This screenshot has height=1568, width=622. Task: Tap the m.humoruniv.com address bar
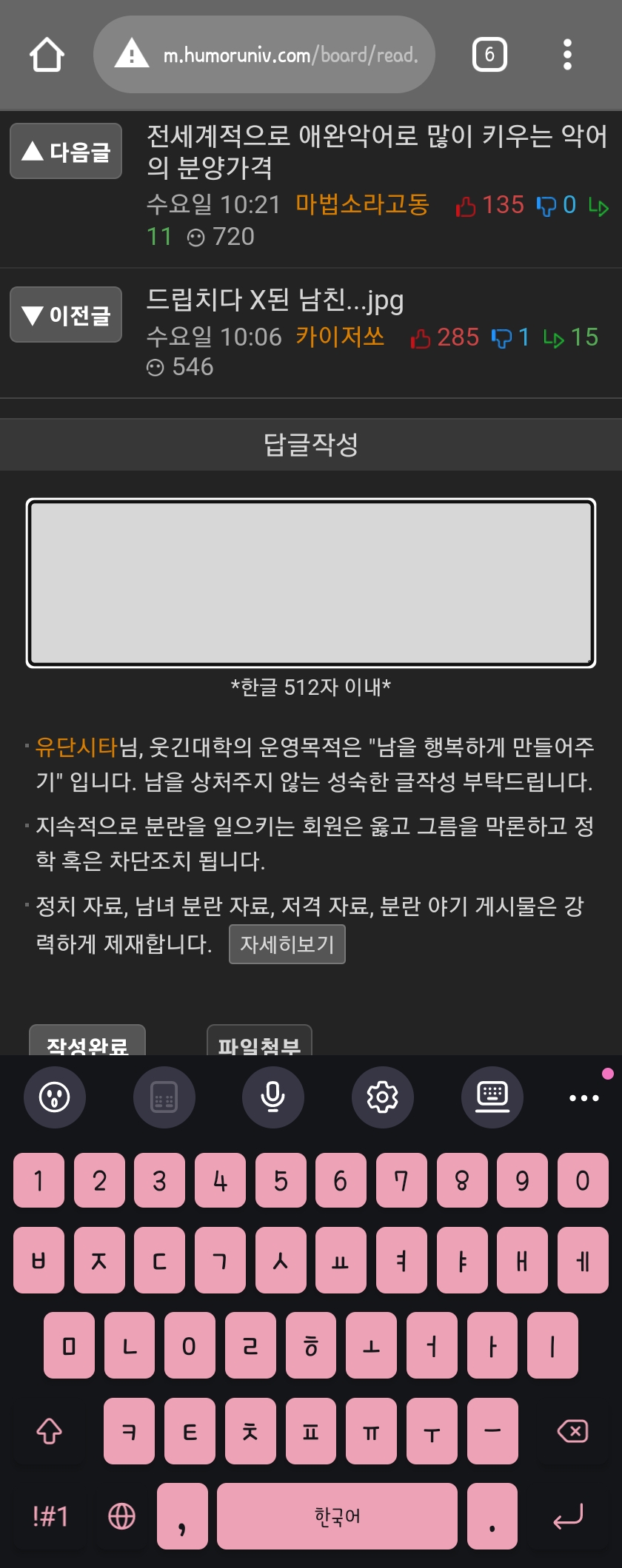(290, 55)
